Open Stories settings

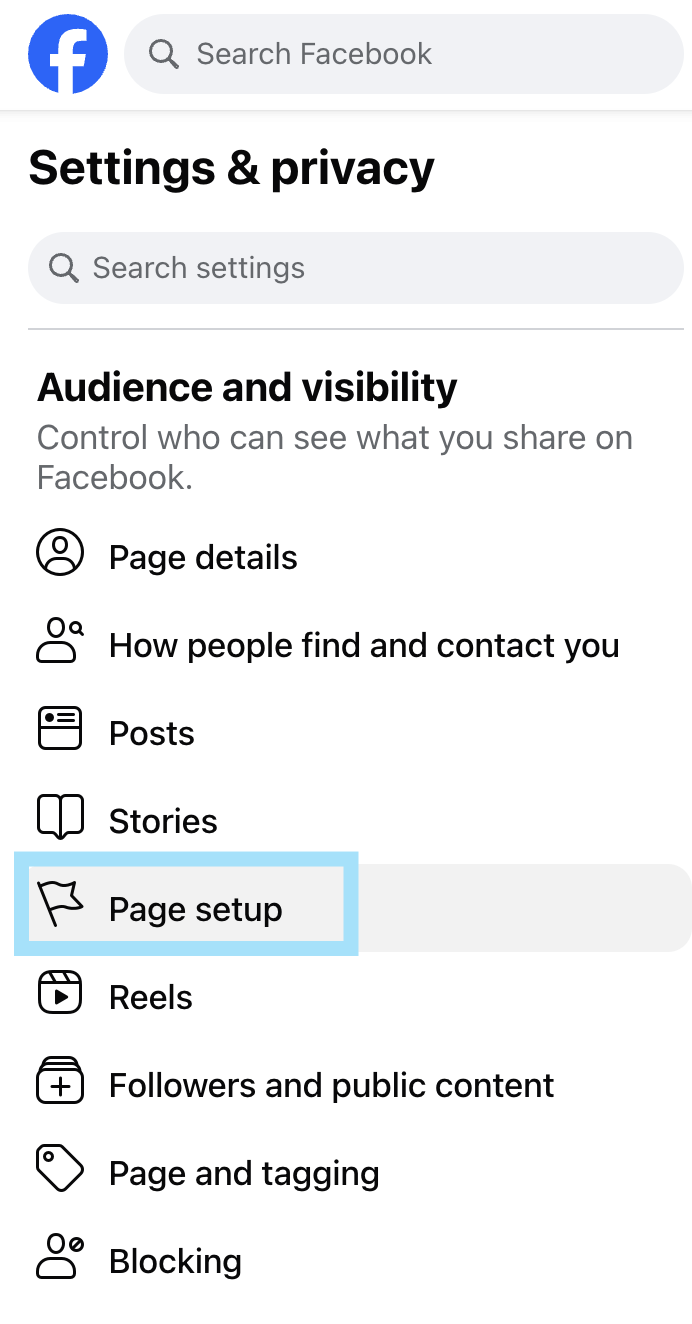(162, 821)
